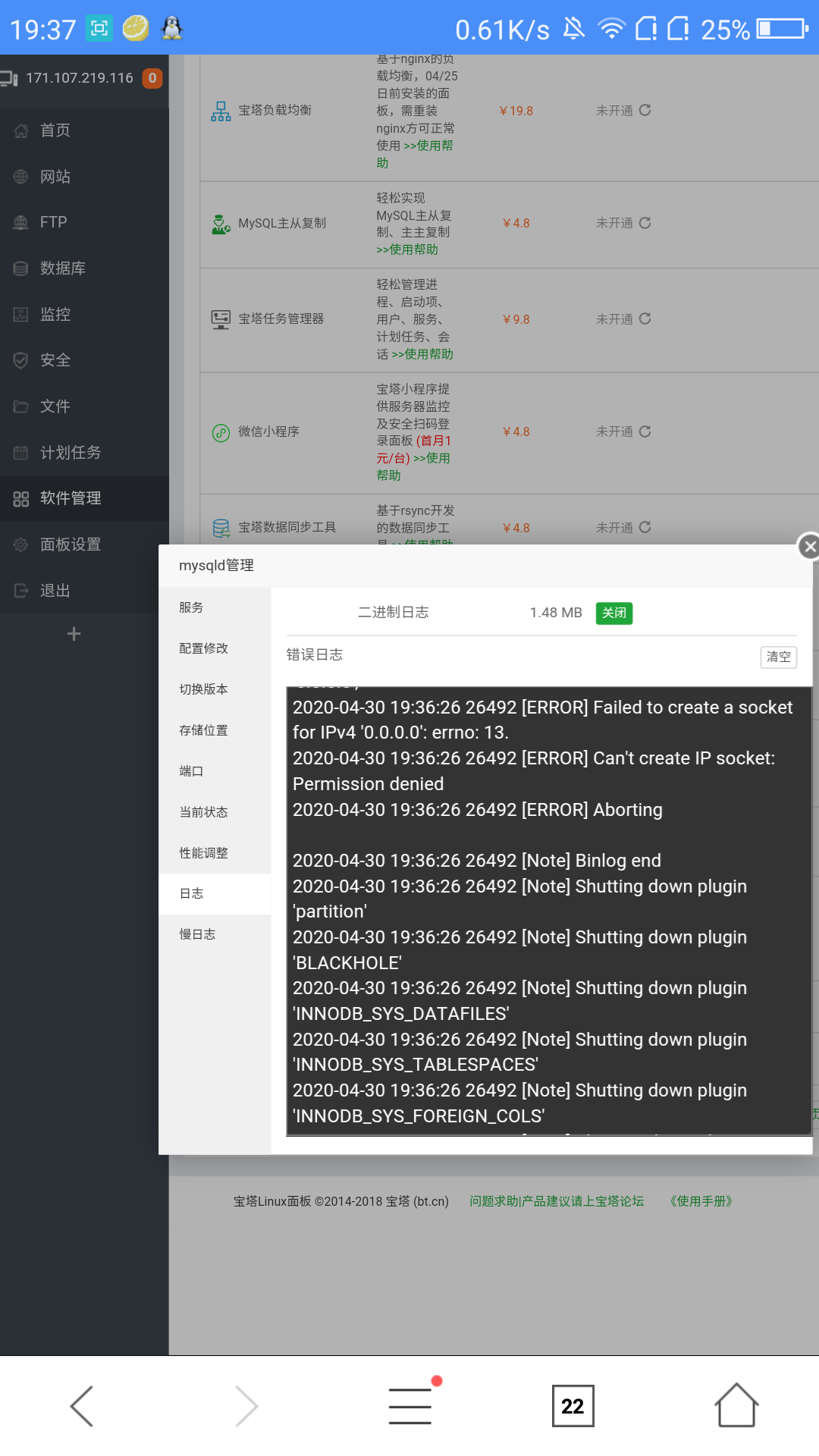
Task: Open the 使用手册 manual link
Action: point(700,1201)
